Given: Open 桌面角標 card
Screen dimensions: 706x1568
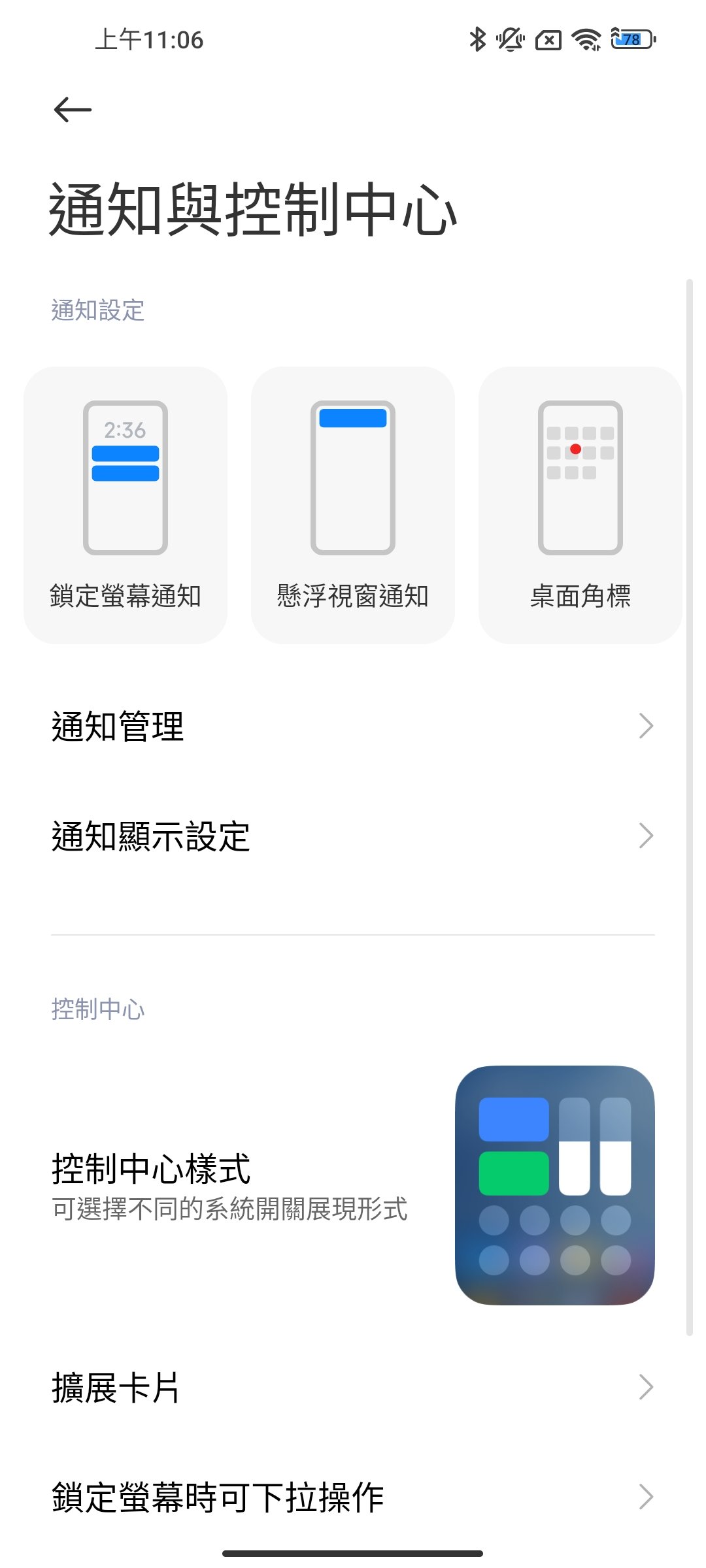Looking at the screenshot, I should (580, 505).
